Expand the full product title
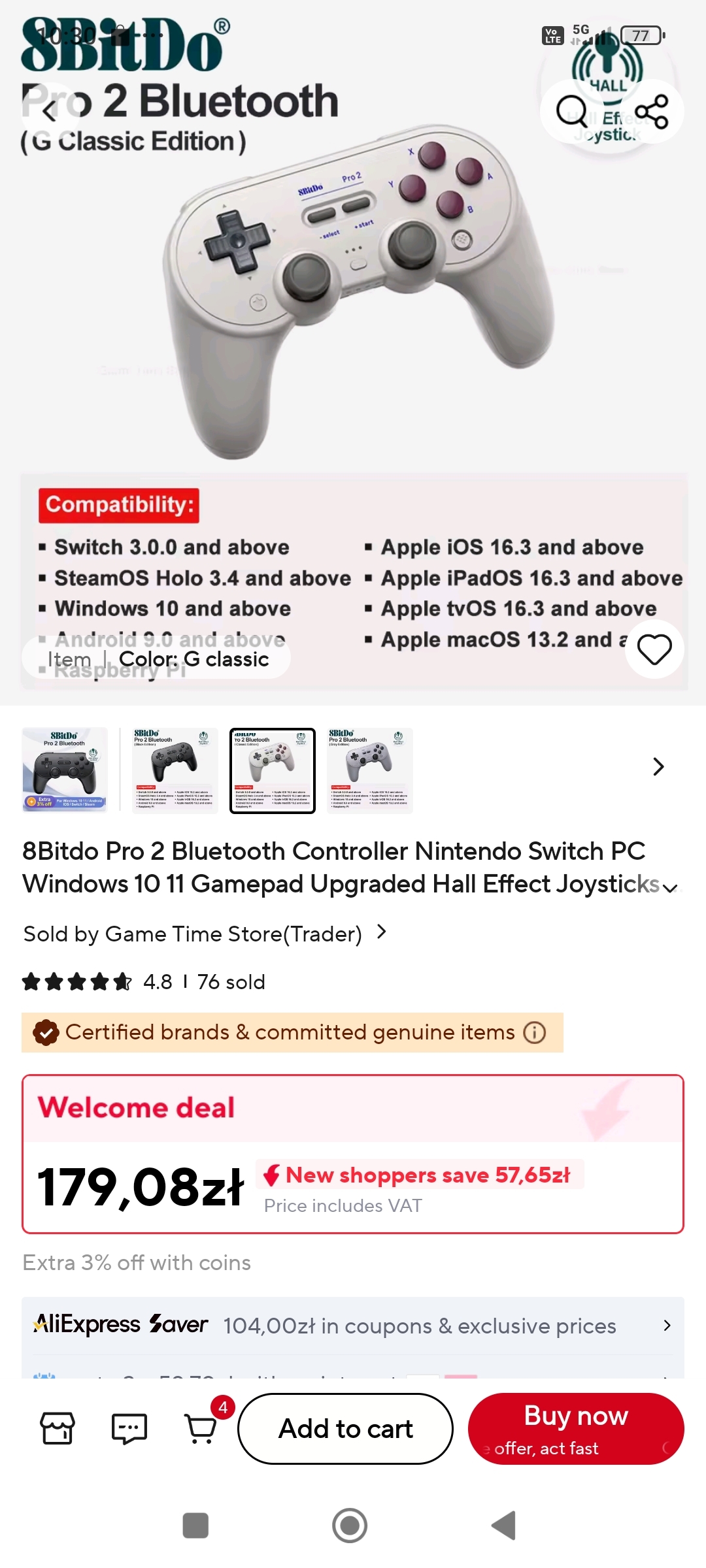This screenshot has width=706, height=1568. [x=670, y=887]
